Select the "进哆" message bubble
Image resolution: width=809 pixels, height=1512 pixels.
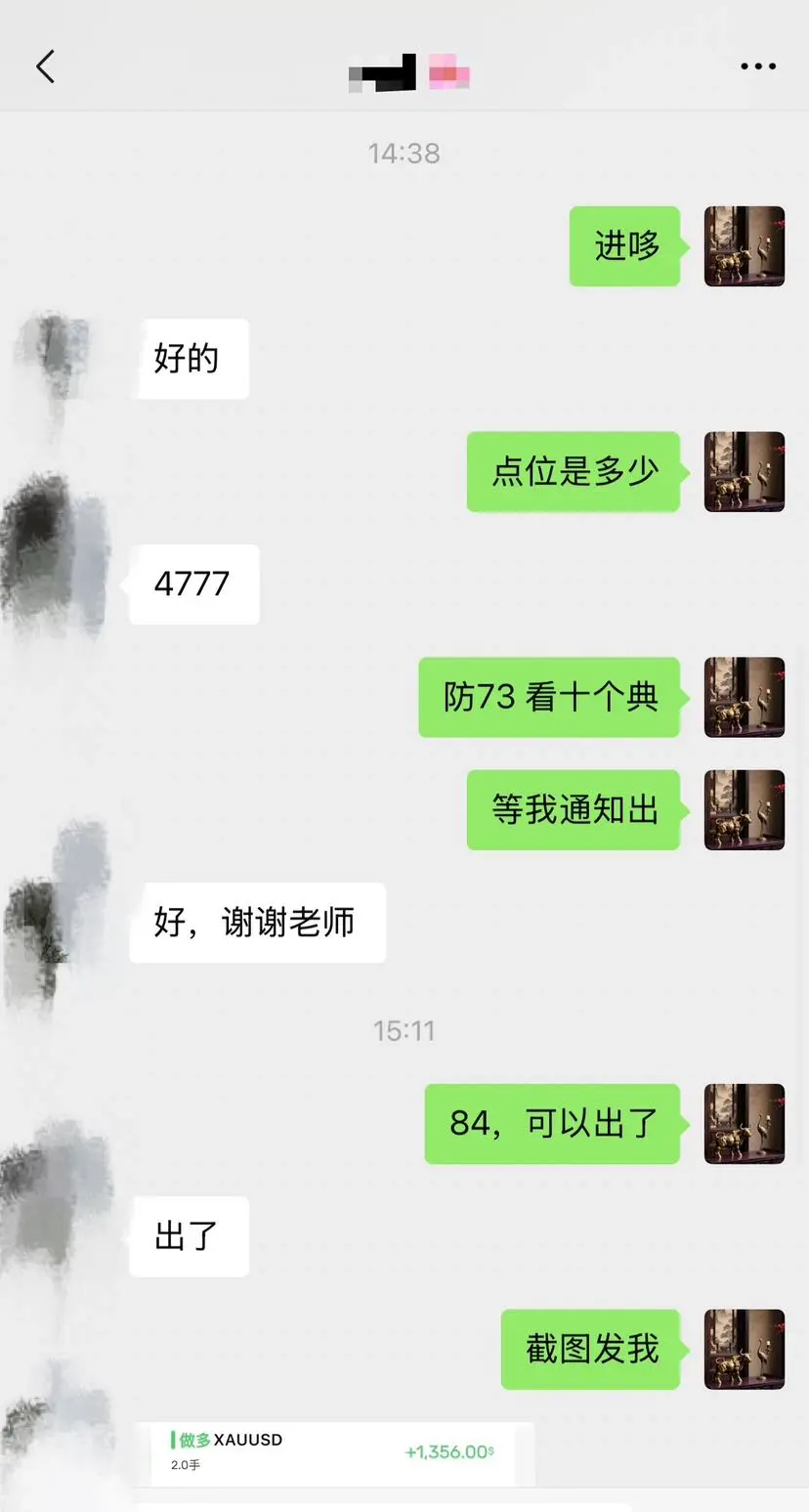[623, 246]
